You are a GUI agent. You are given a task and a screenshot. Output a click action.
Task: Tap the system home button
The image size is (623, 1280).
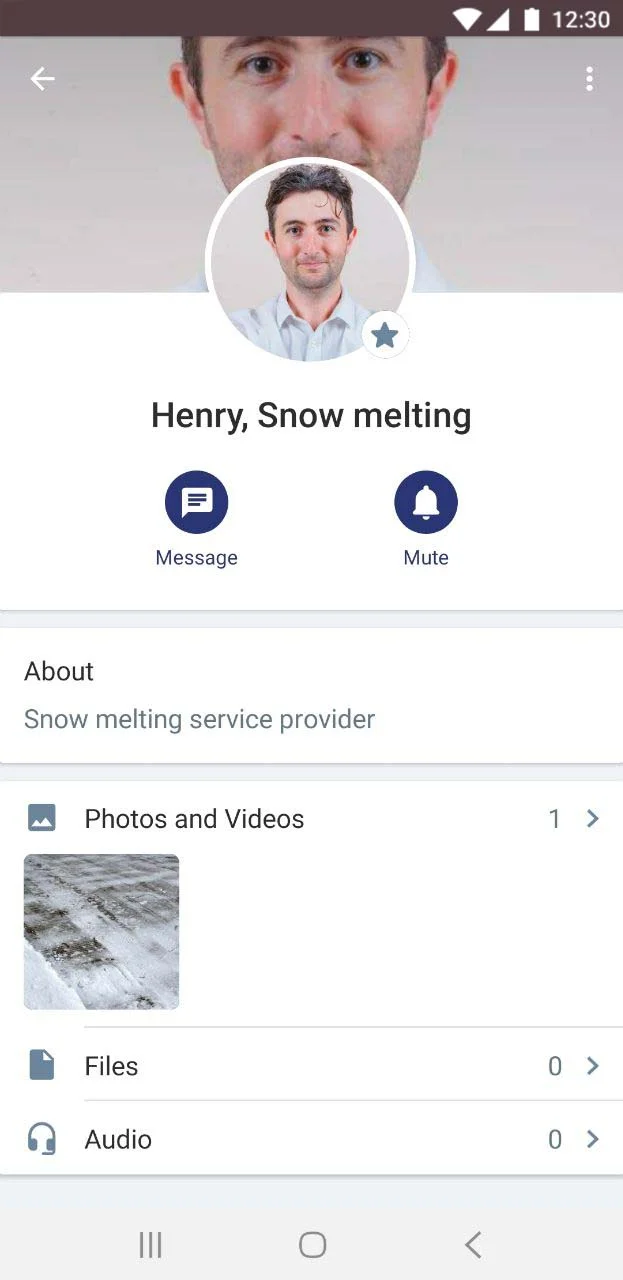313,1244
